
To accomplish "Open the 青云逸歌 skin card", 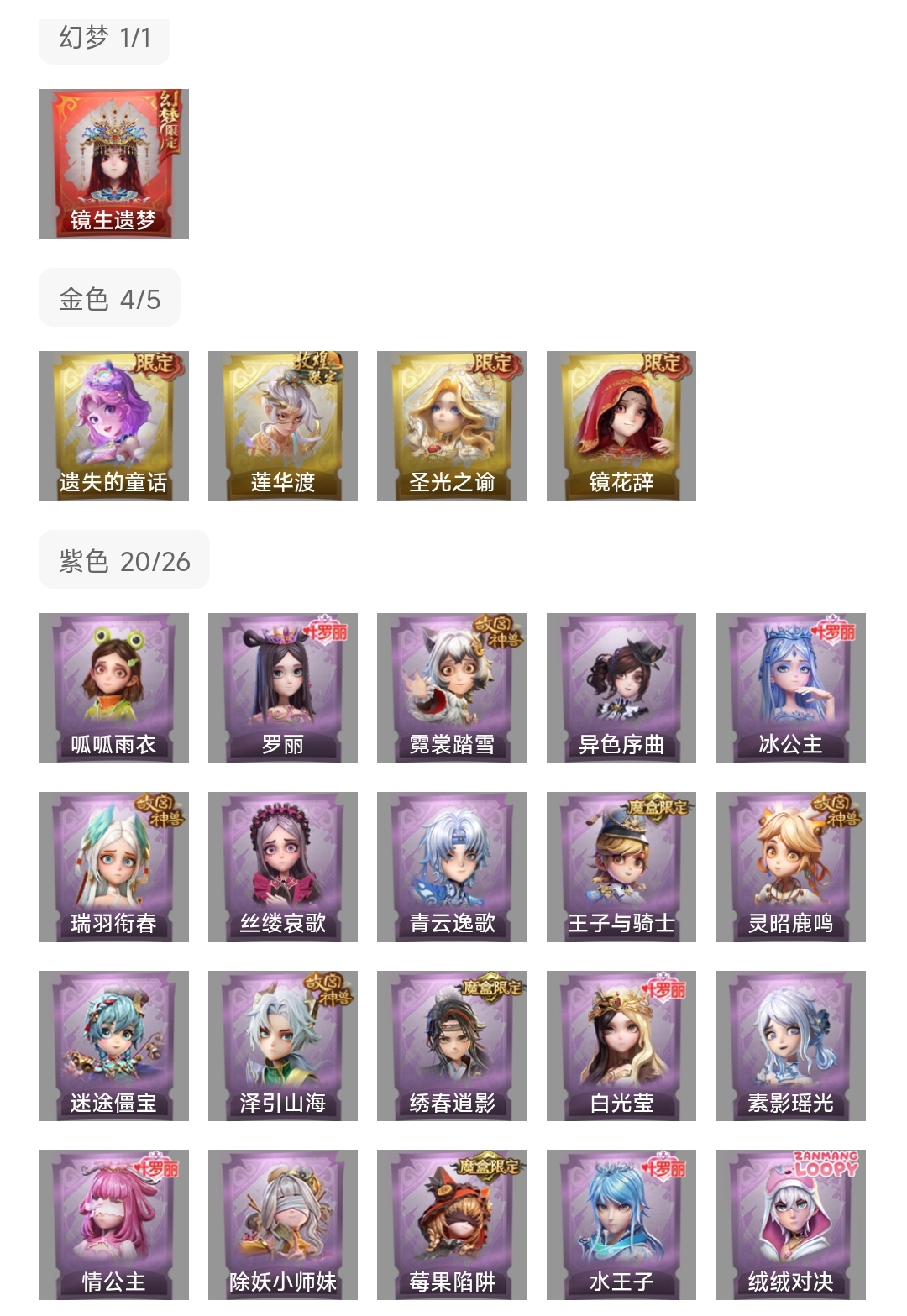I will [452, 867].
